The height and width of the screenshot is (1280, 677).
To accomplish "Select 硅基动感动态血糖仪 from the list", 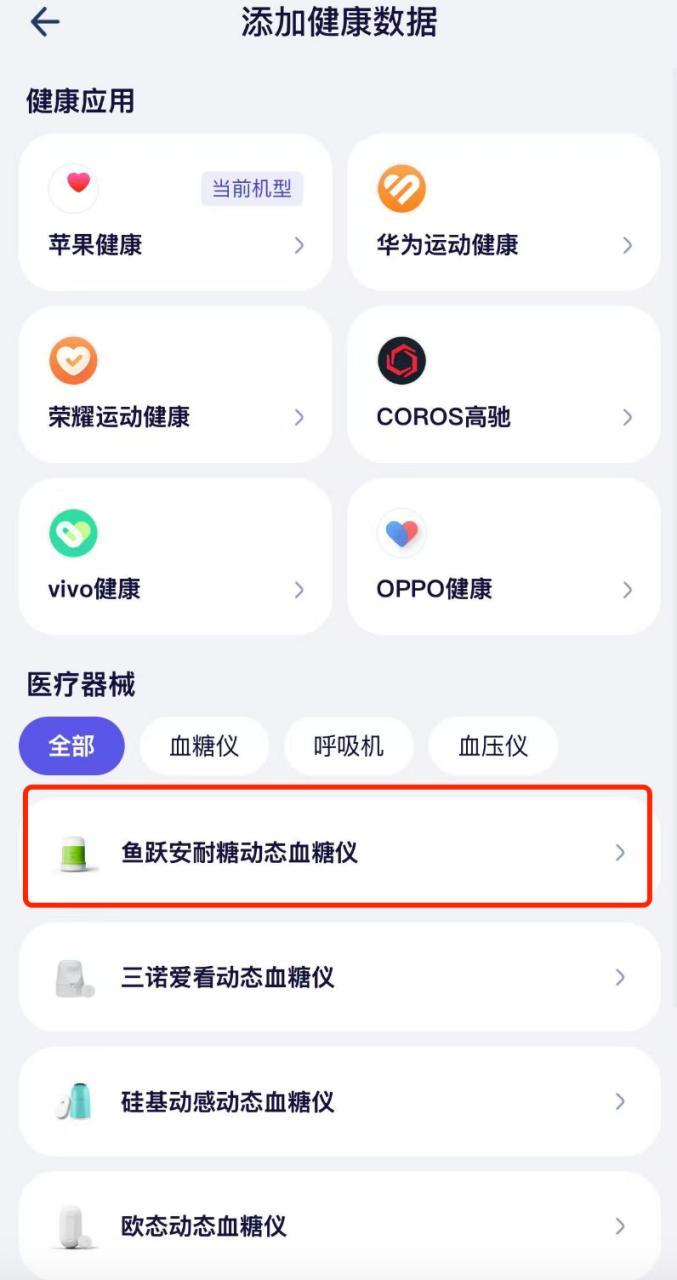I will pos(338,1102).
